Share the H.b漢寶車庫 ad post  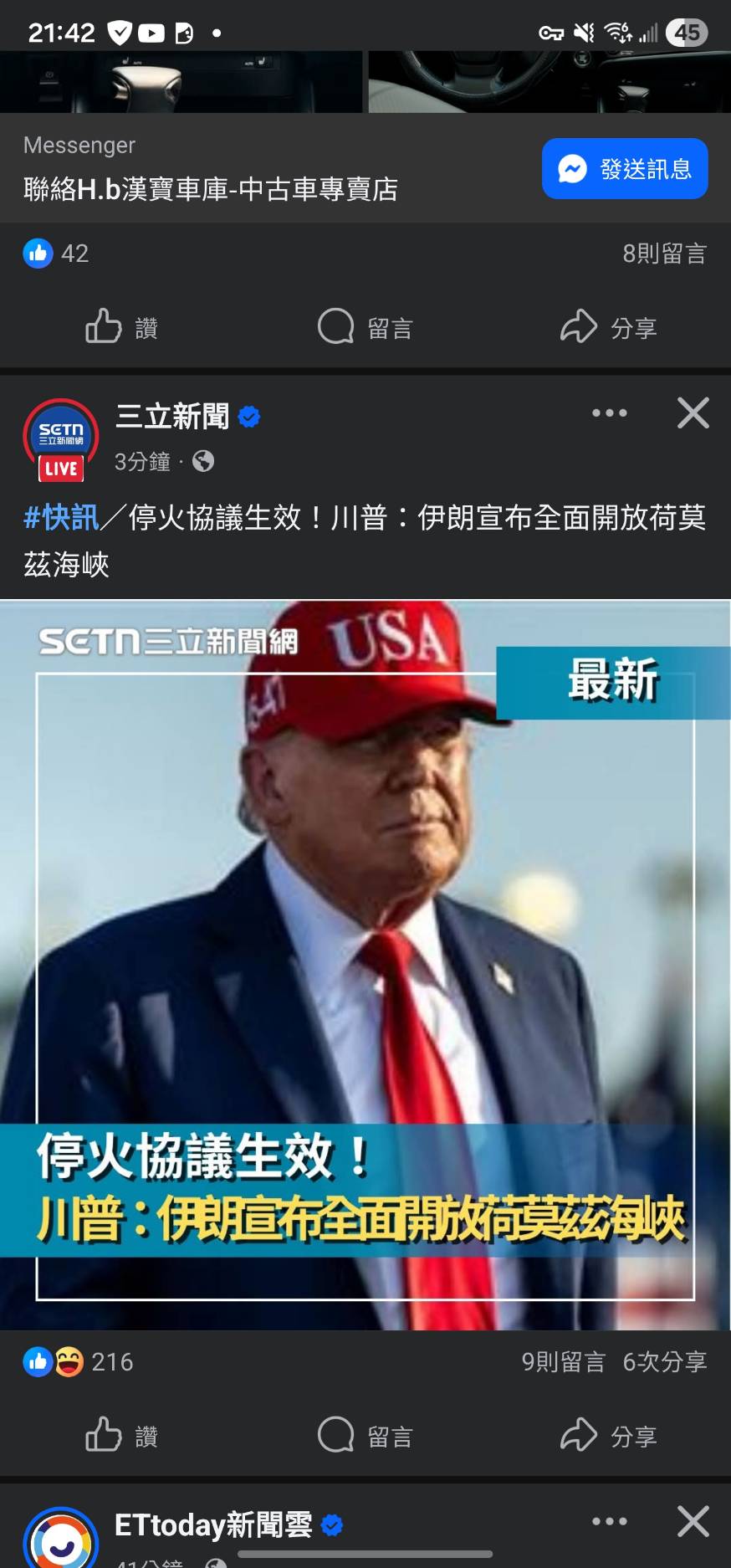click(x=608, y=327)
